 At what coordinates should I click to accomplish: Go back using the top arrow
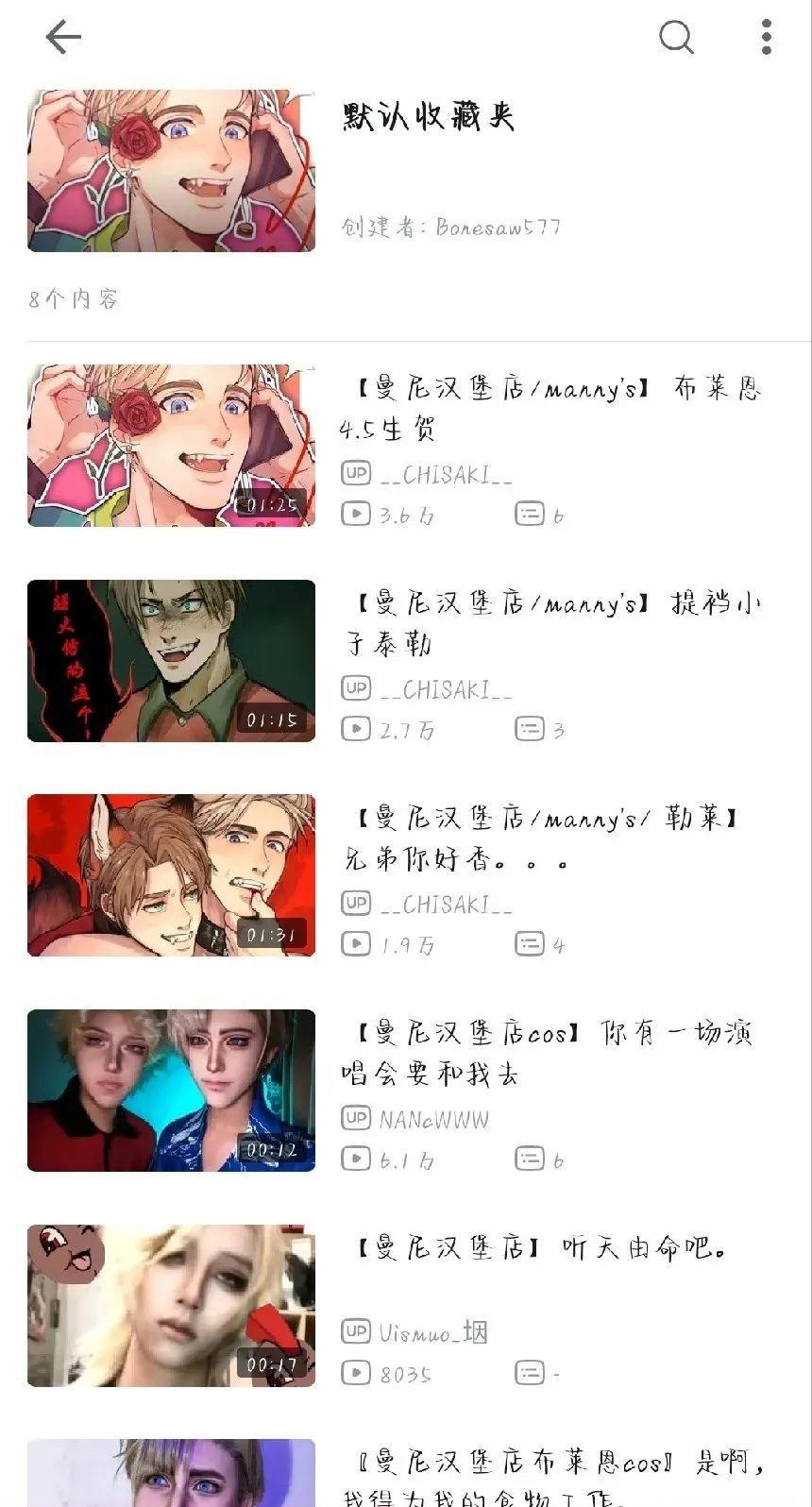[63, 38]
